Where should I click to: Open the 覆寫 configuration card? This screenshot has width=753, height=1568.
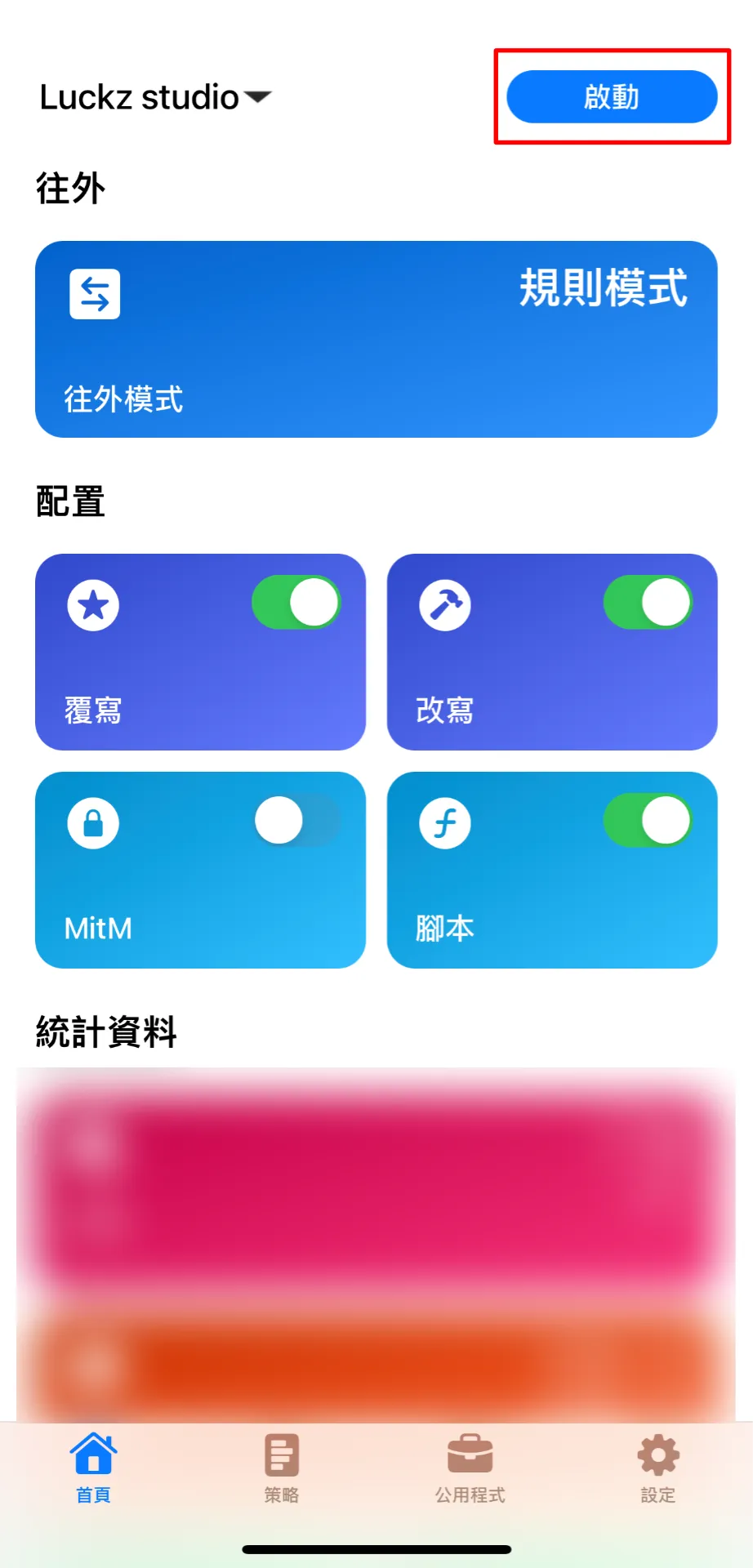(200, 652)
